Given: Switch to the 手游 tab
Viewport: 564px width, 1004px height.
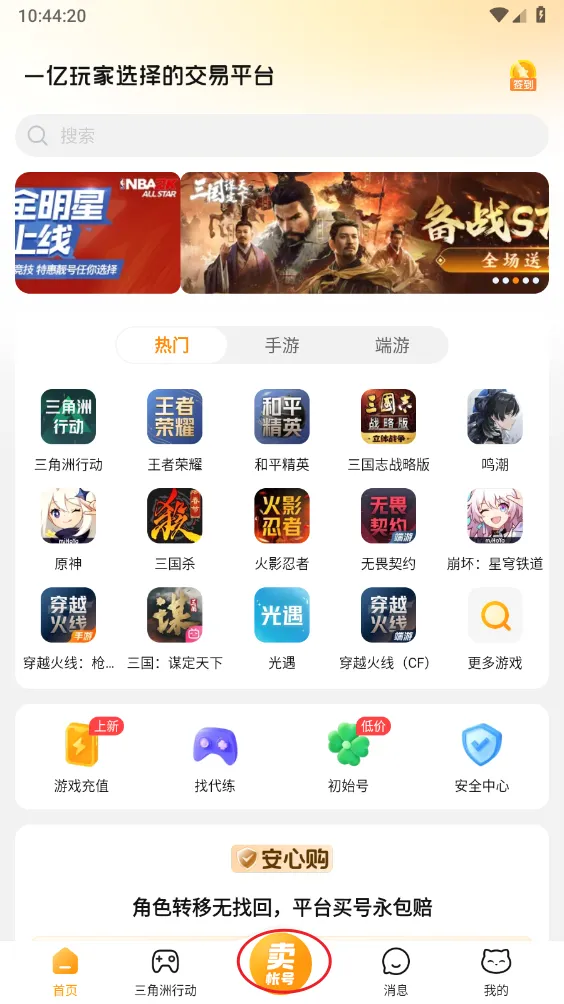Looking at the screenshot, I should coord(282,346).
